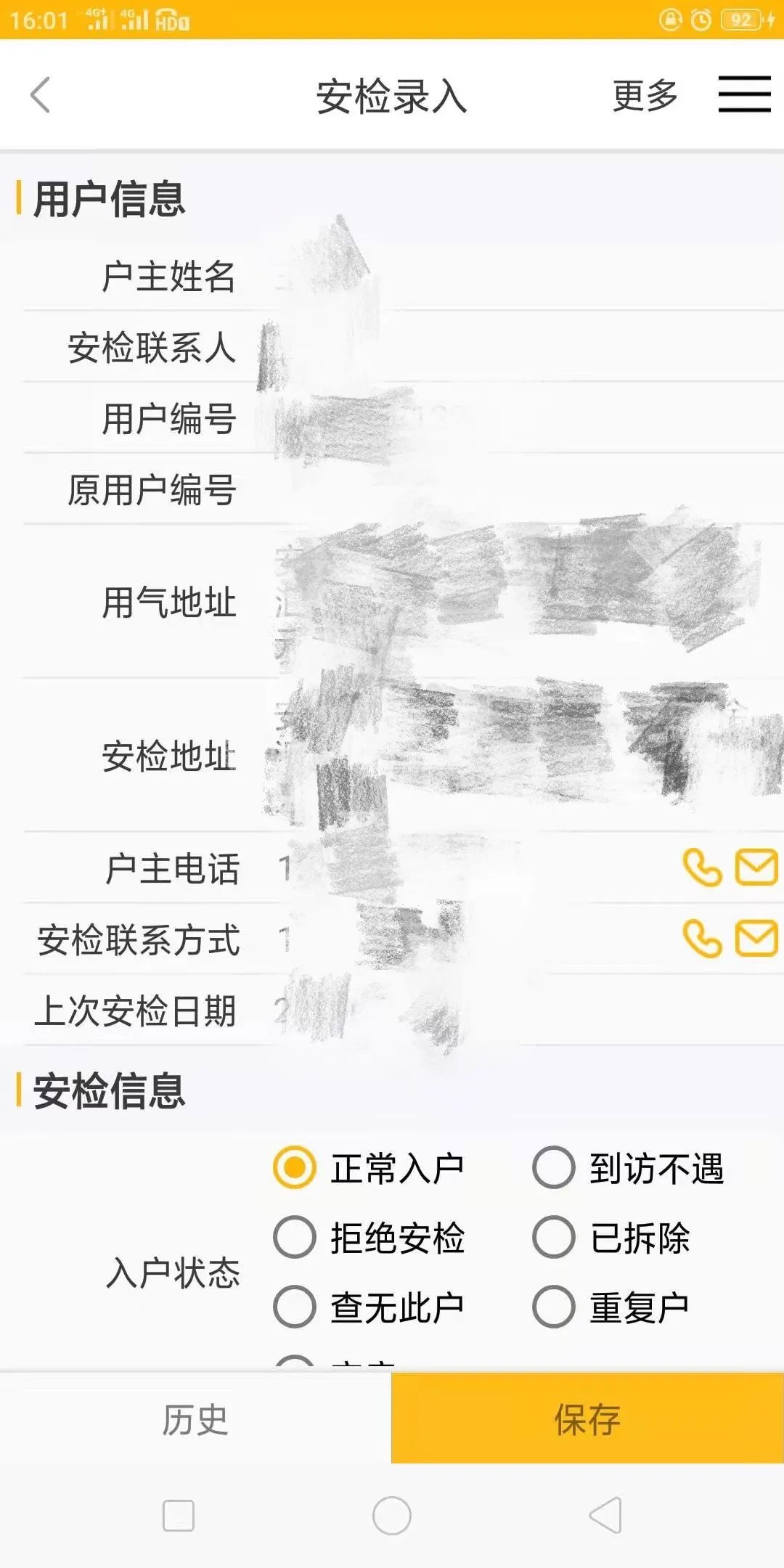Open the 更多 option in the header

click(x=645, y=95)
